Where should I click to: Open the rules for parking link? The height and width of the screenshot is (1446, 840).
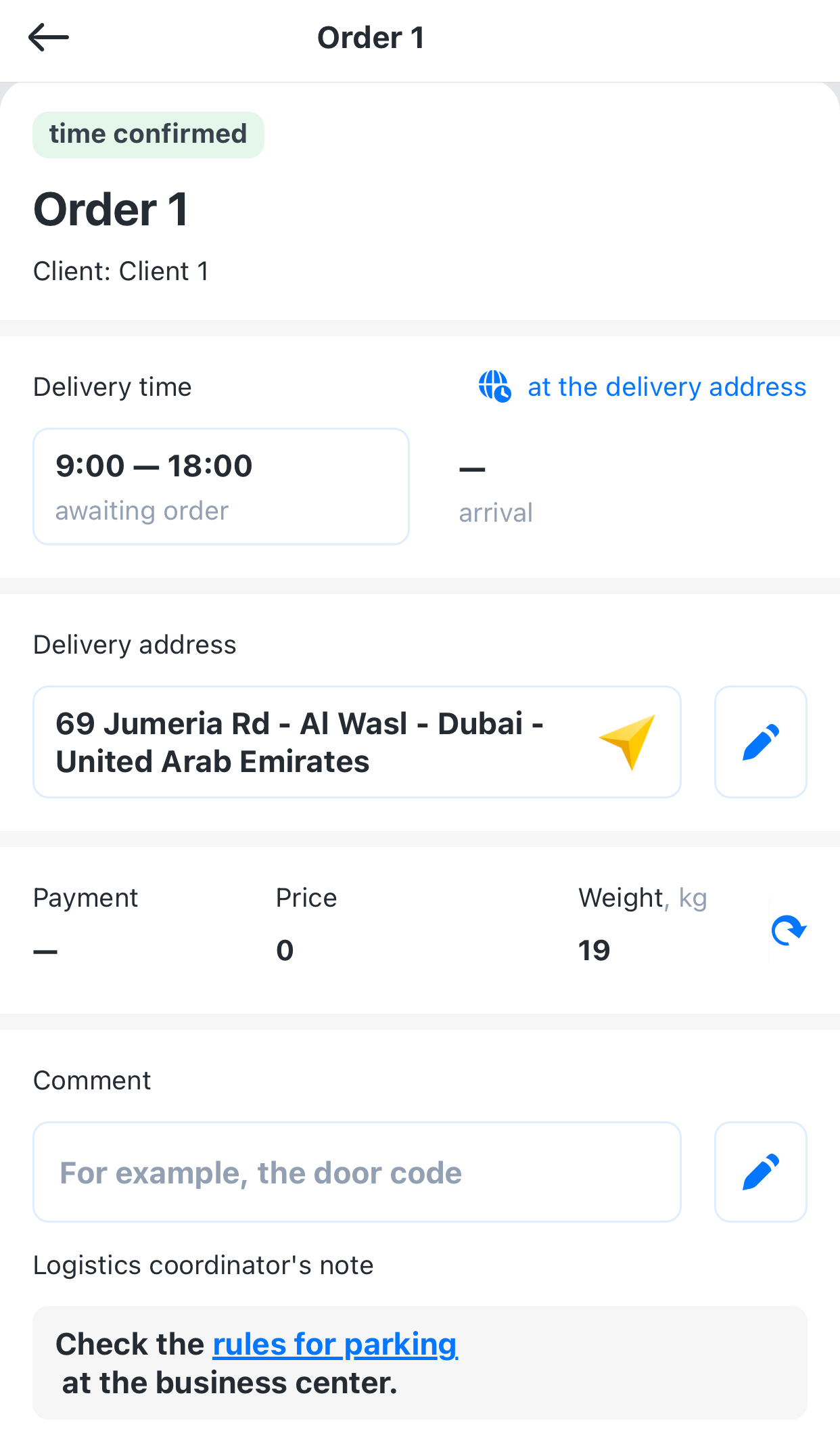click(x=335, y=1345)
